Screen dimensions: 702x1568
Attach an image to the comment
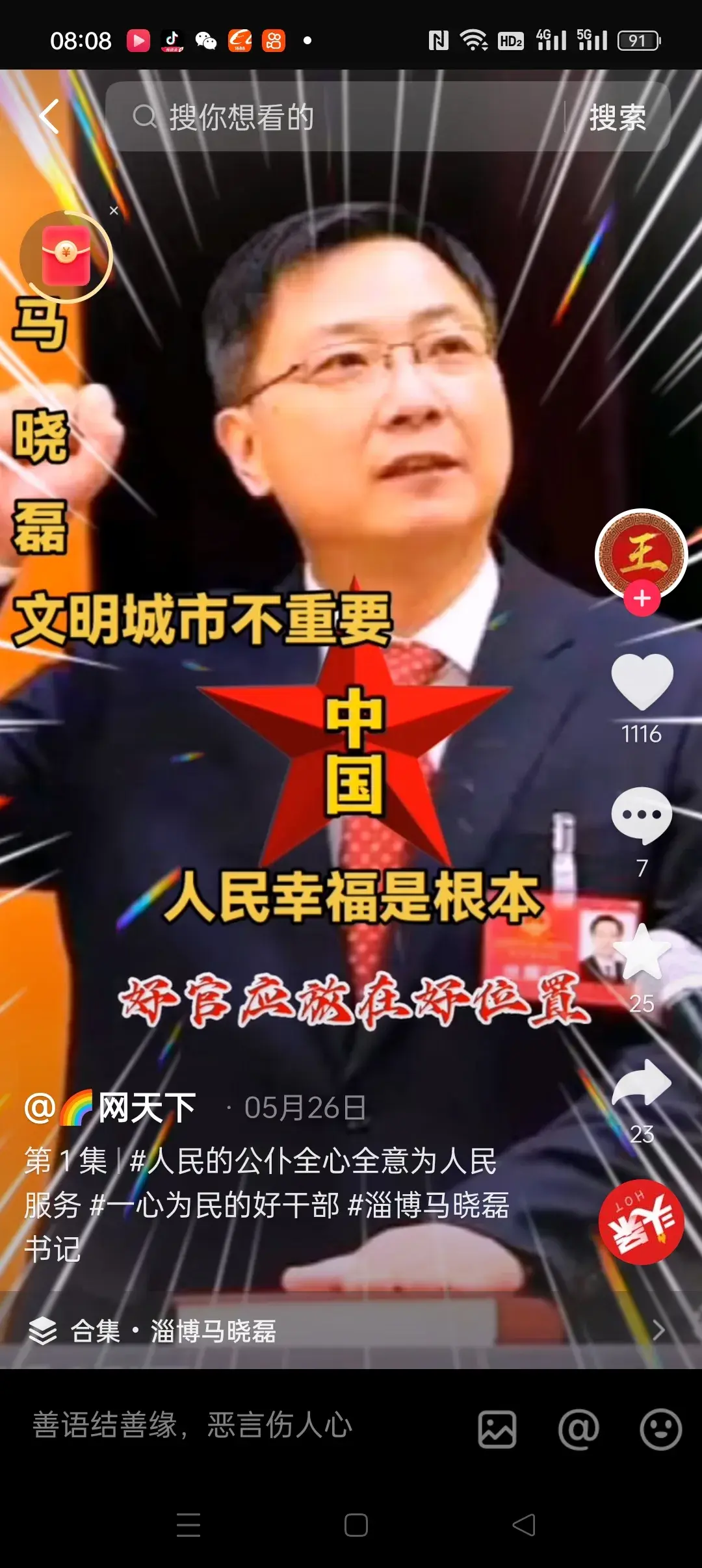point(497,1430)
